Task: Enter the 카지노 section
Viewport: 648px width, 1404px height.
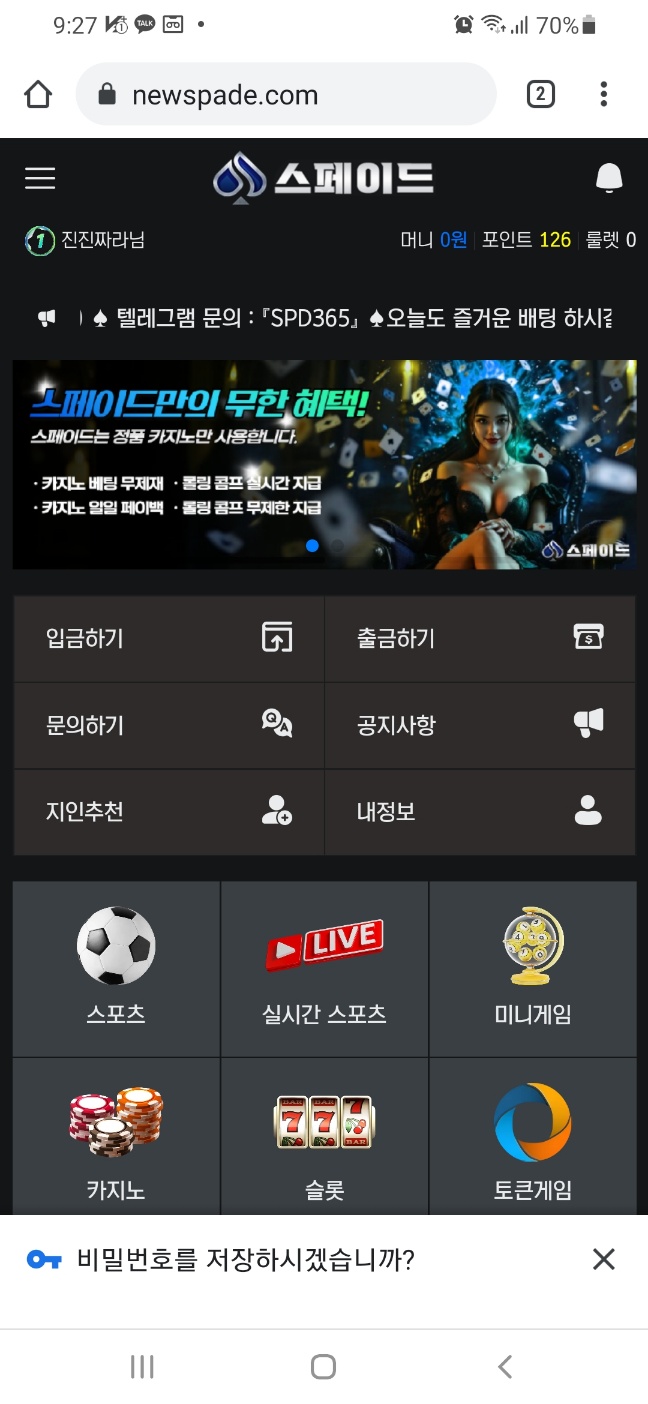Action: point(116,1140)
